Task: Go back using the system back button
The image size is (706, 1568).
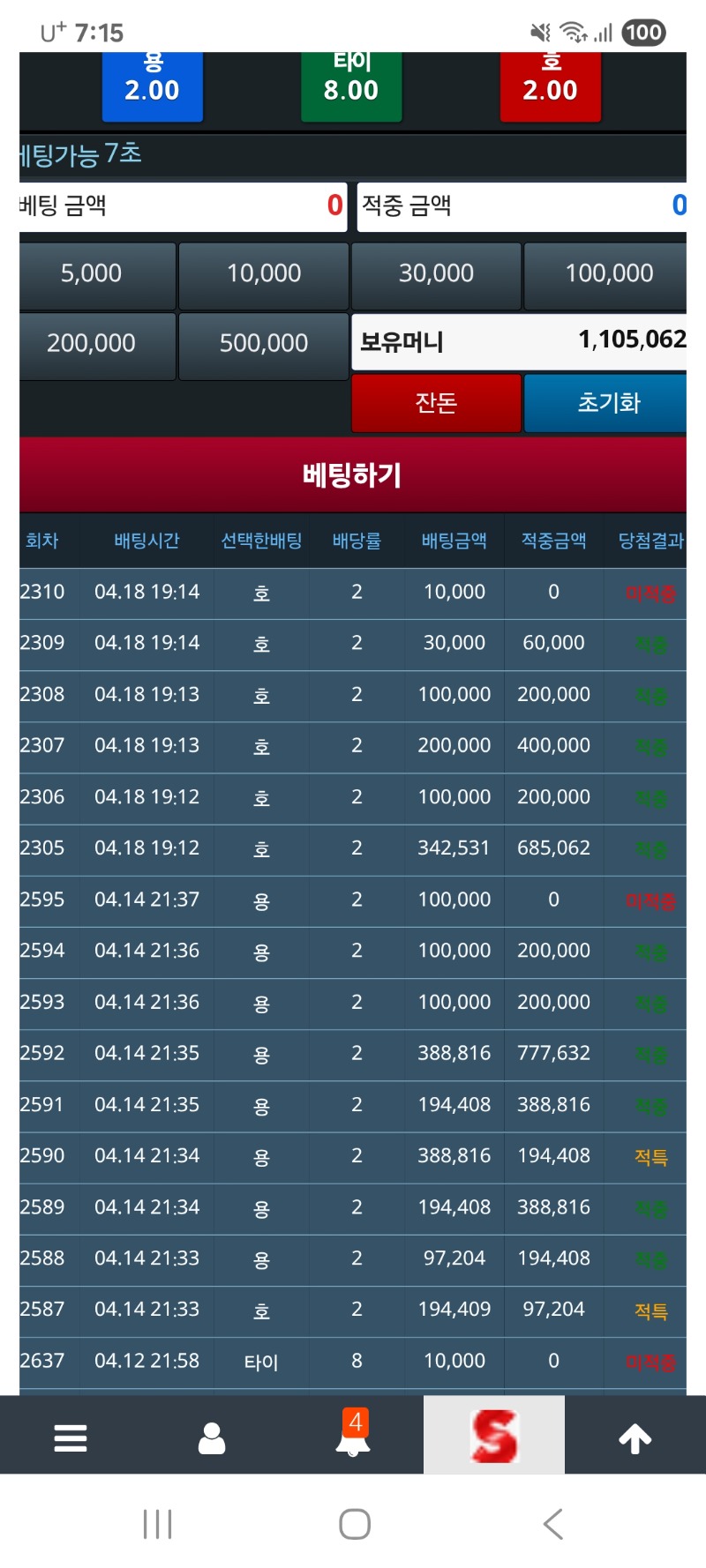Action: click(553, 1524)
